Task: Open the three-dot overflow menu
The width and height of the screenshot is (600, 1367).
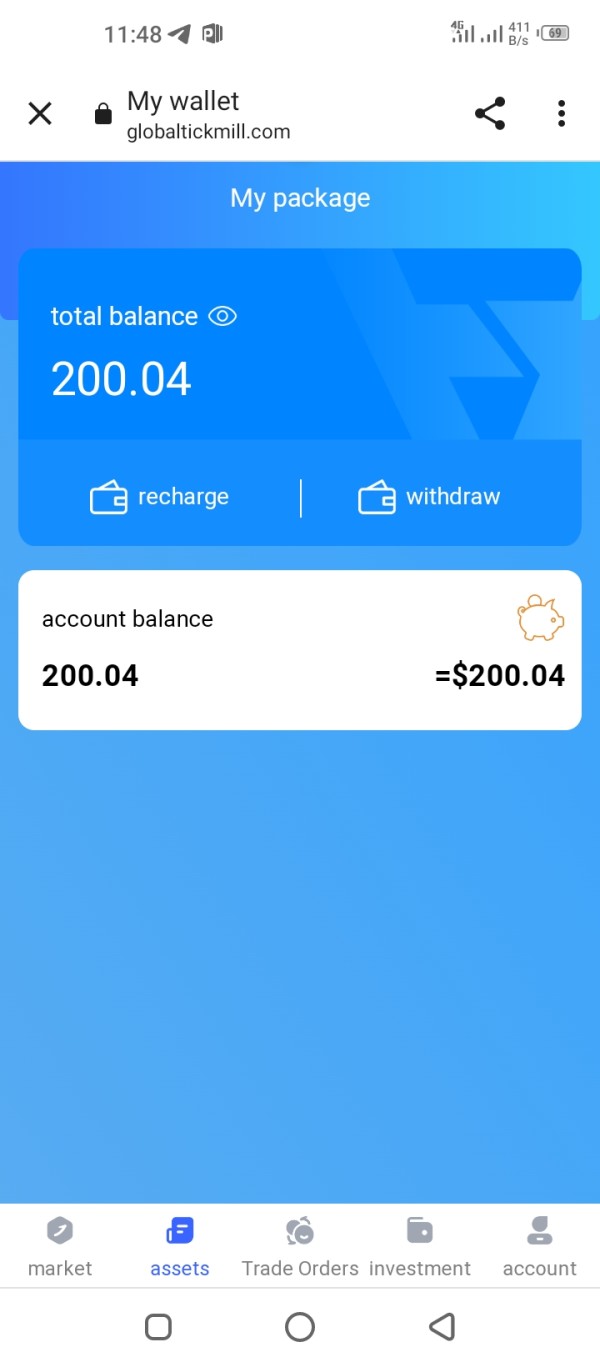Action: point(562,113)
